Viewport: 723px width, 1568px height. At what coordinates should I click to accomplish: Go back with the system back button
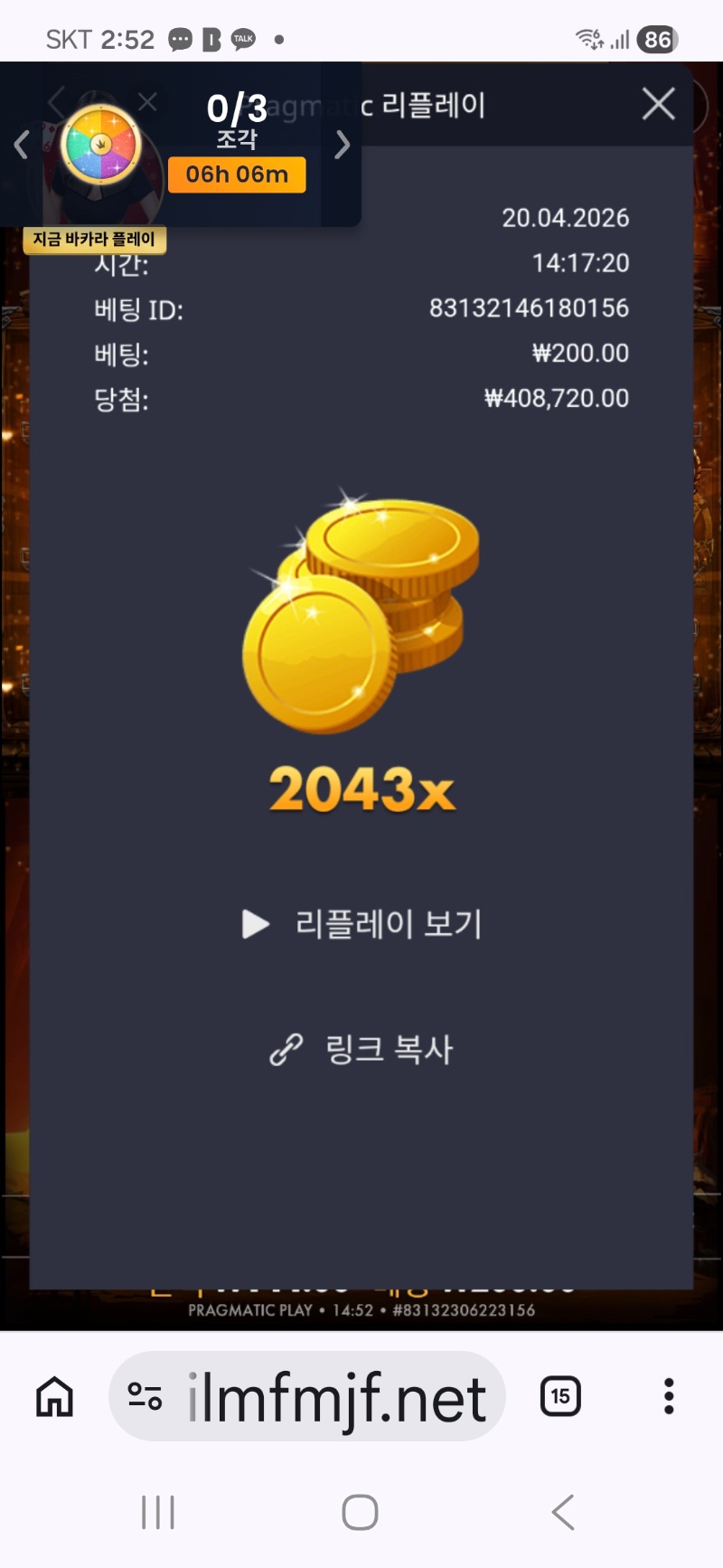coord(563,1512)
